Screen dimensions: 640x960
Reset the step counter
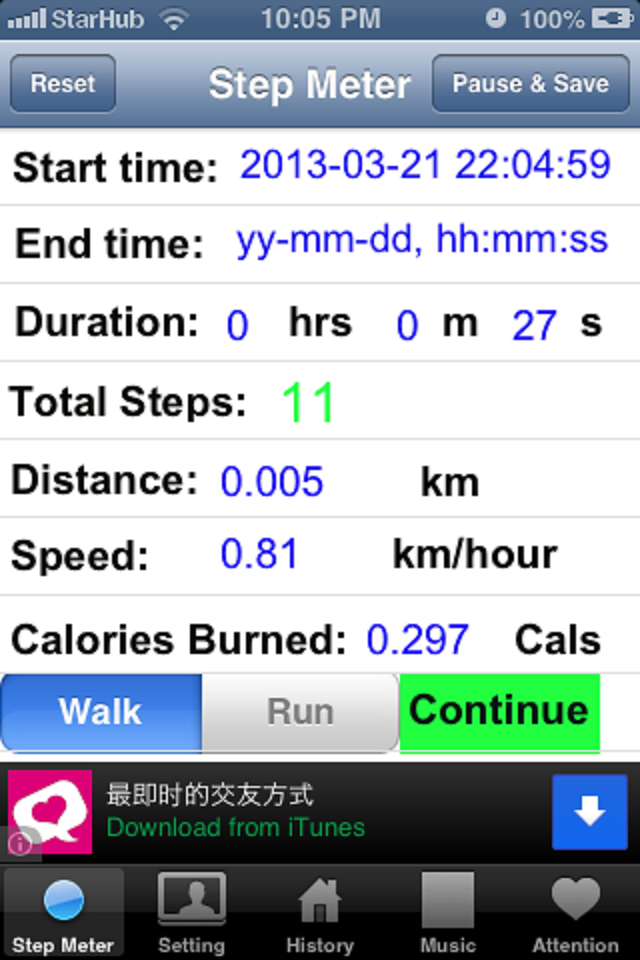(62, 84)
